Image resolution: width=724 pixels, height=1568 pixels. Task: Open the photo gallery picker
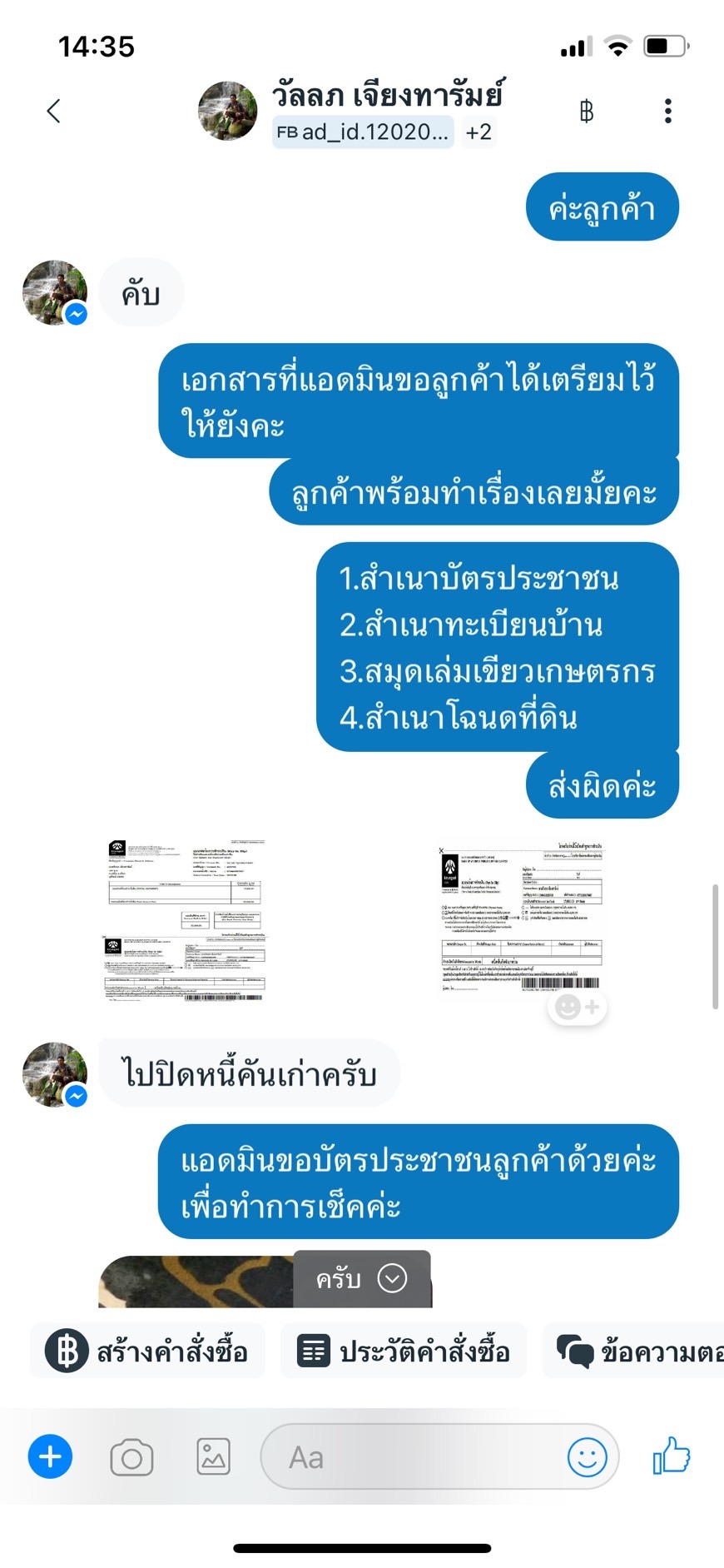[213, 1457]
